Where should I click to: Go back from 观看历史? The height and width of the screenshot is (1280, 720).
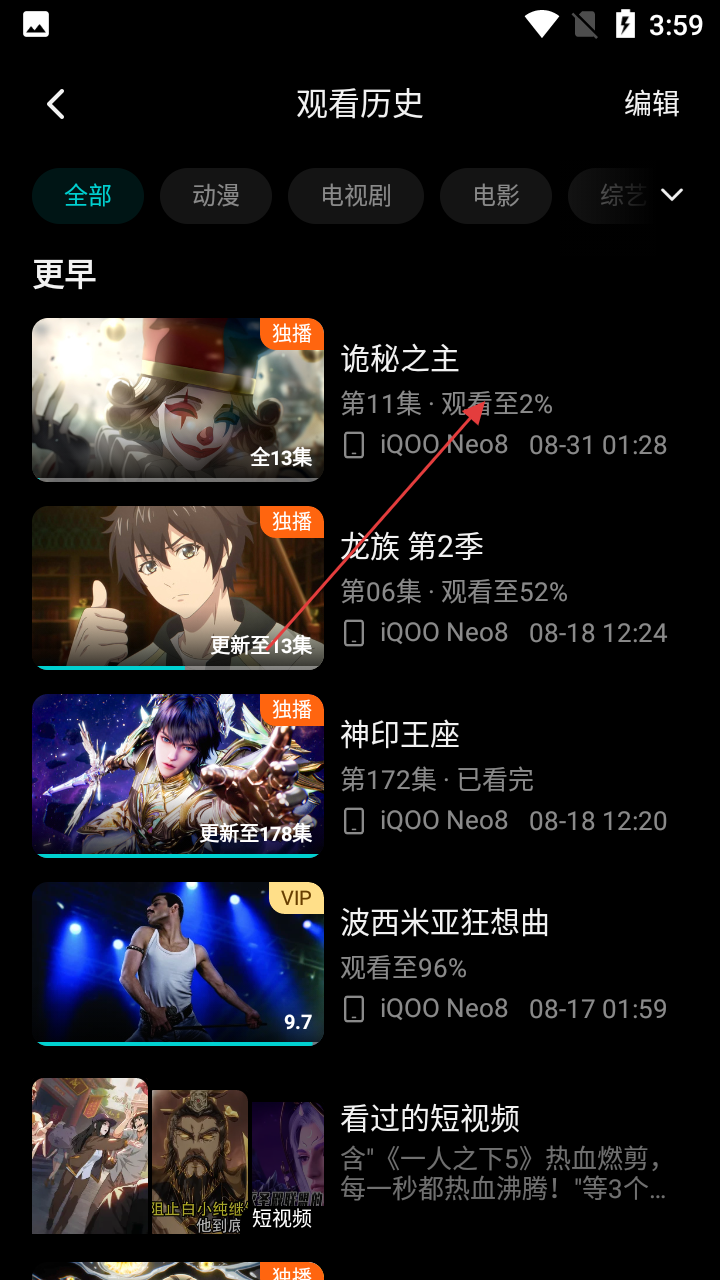click(56, 104)
